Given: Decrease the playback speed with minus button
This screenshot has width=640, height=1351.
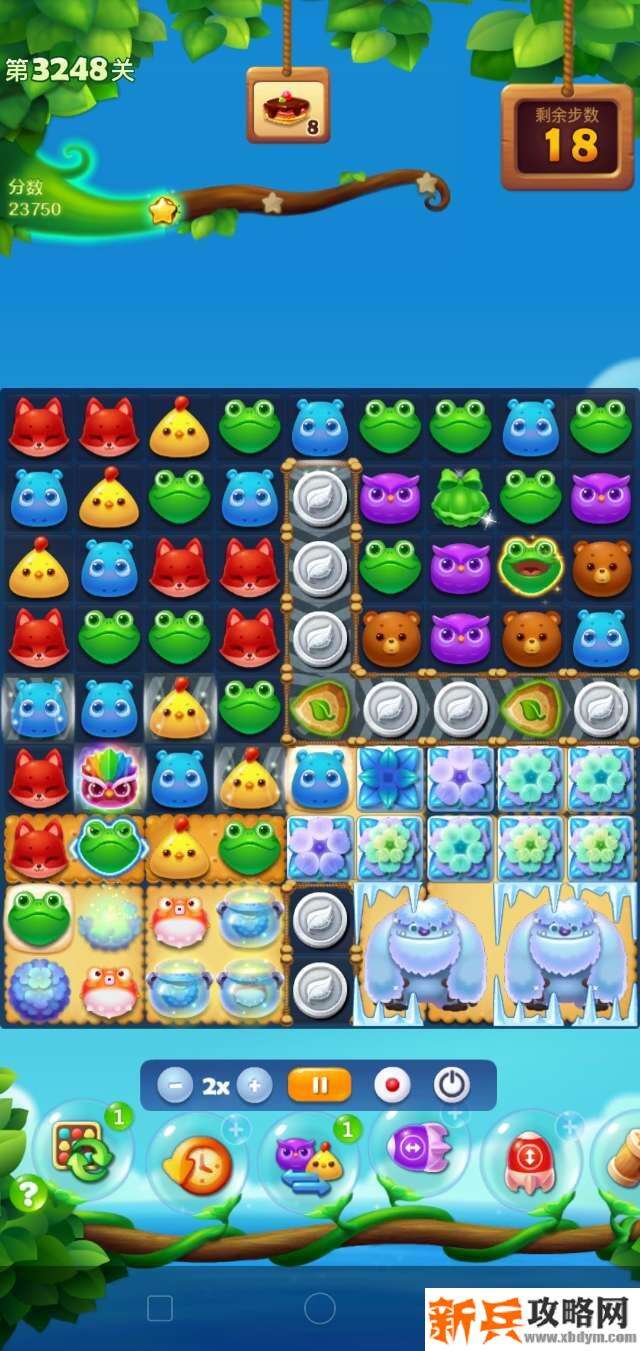Looking at the screenshot, I should [x=174, y=1085].
